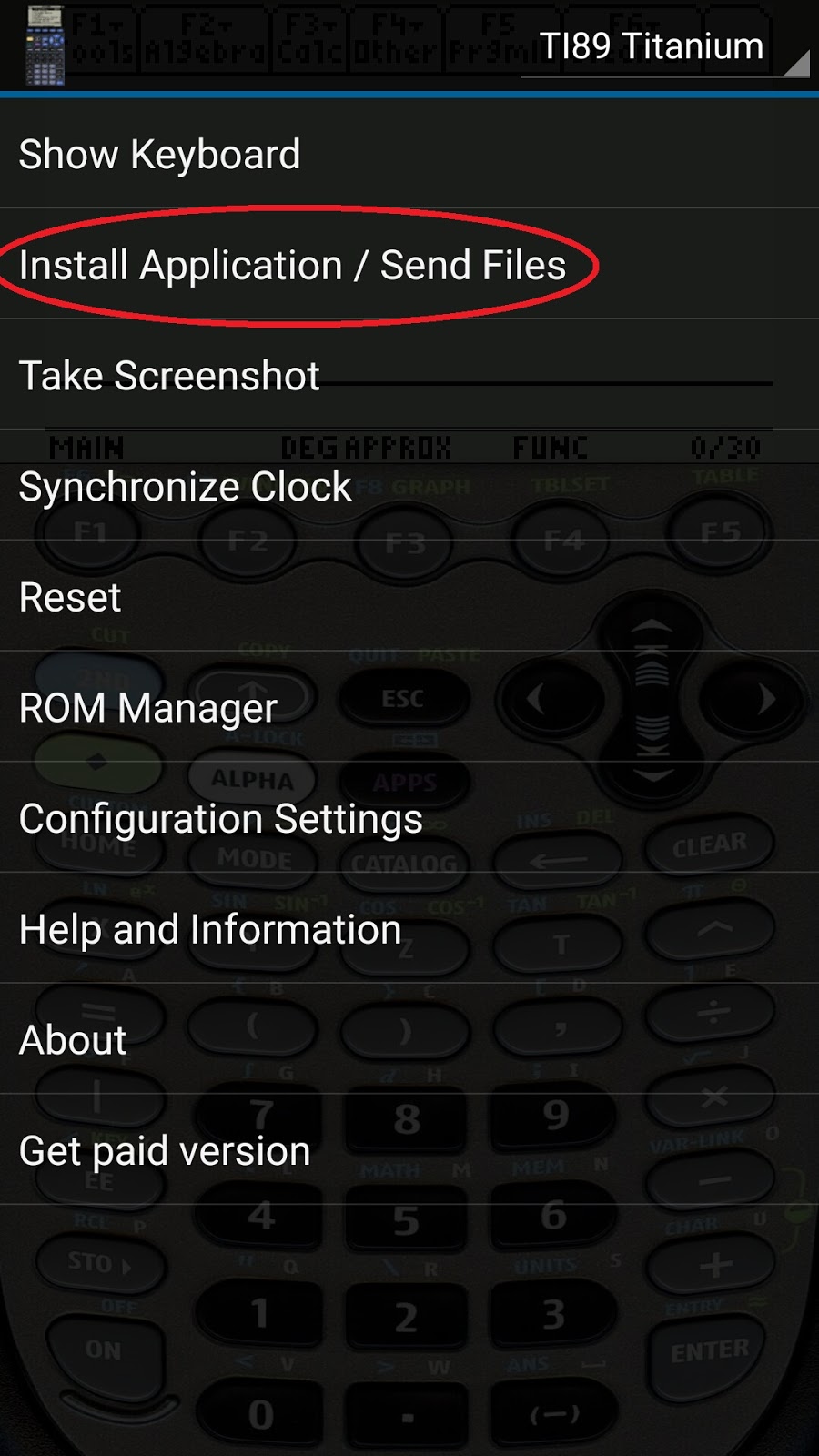Viewport: 819px width, 1456px height.
Task: Select Show Keyboard option
Action: (160, 155)
